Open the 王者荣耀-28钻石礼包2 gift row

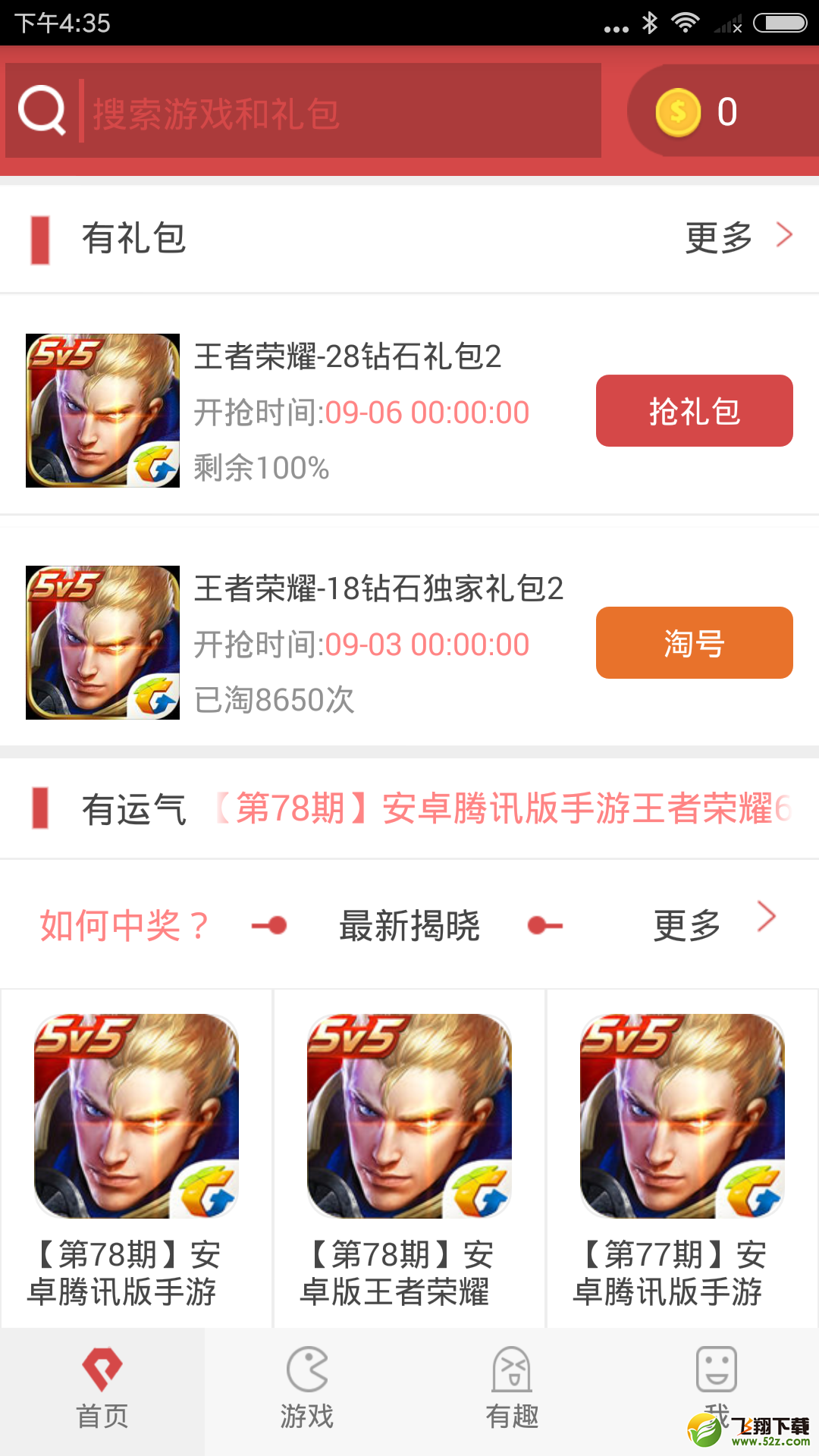pyautogui.click(x=409, y=410)
